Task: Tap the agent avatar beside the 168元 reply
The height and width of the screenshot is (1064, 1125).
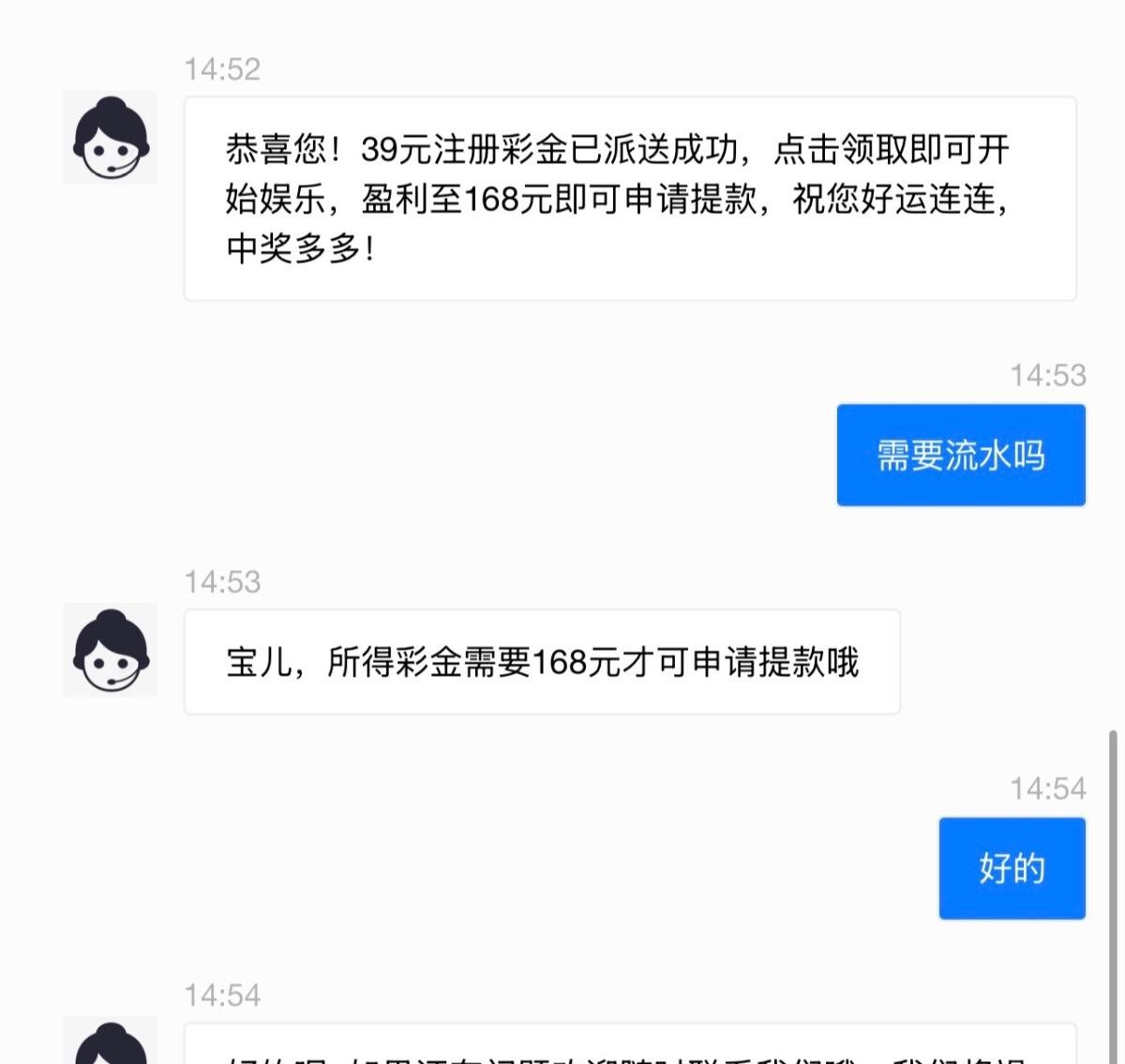Action: 110,651
